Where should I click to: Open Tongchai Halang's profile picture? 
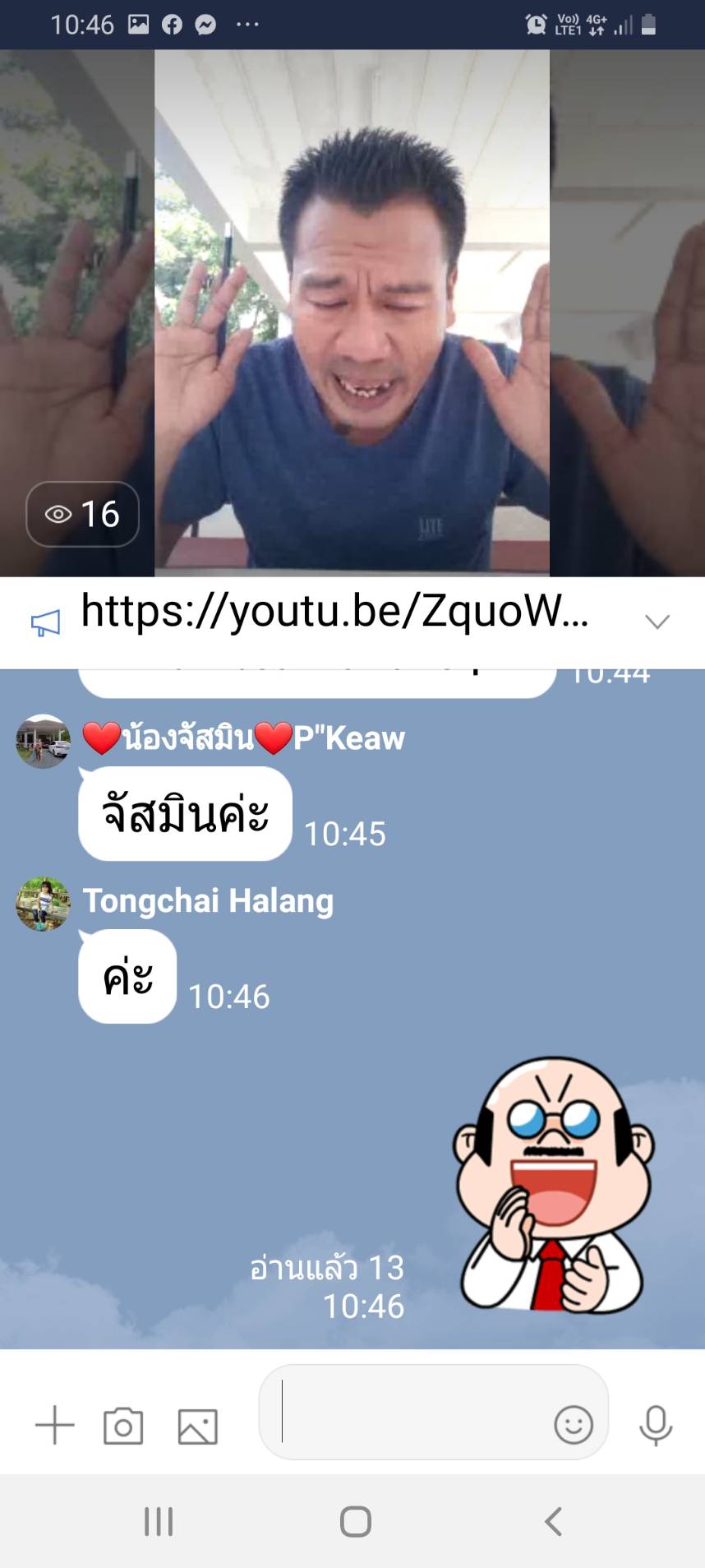pyautogui.click(x=43, y=904)
